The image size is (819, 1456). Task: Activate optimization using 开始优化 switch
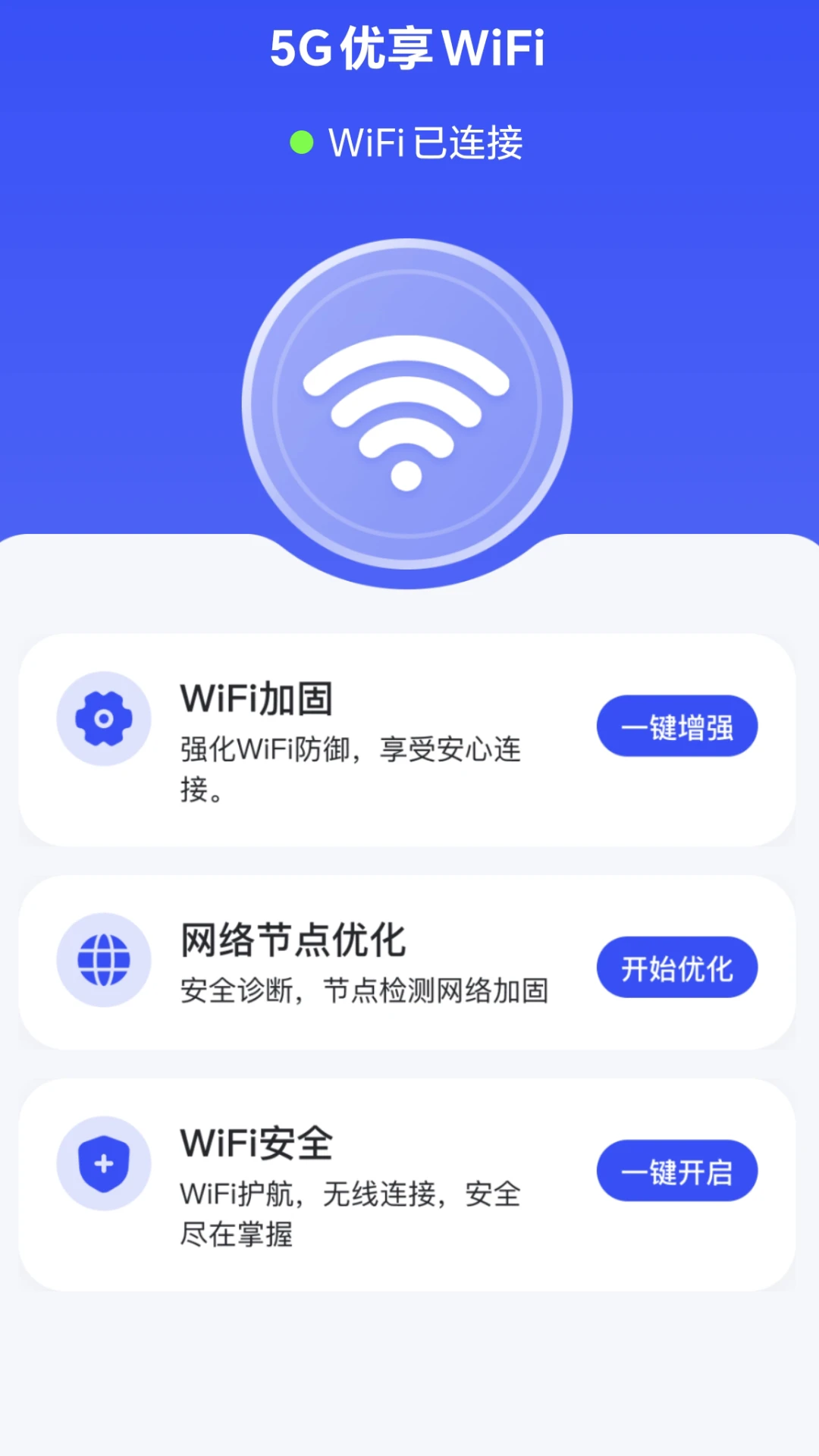[676, 967]
